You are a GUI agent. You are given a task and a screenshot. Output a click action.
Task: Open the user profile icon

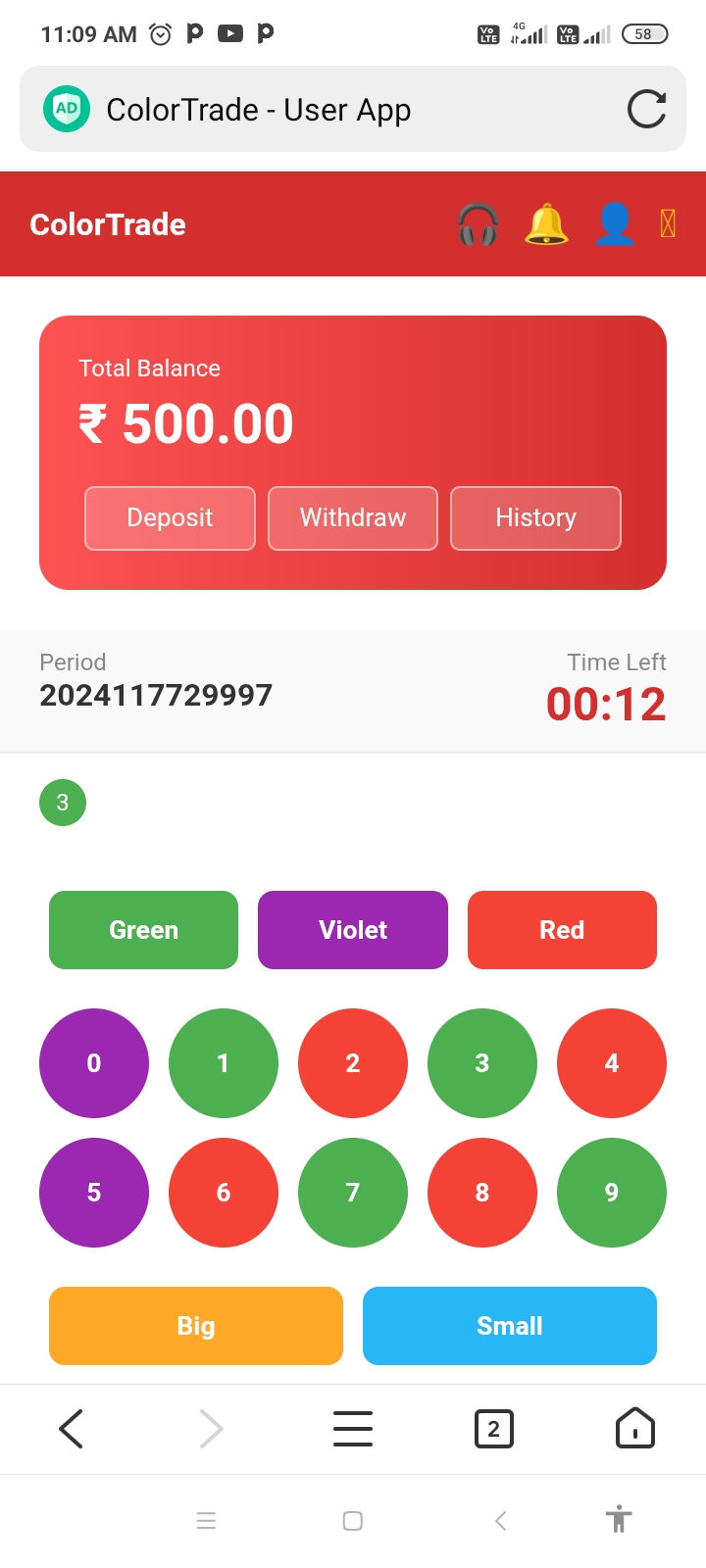tap(615, 224)
